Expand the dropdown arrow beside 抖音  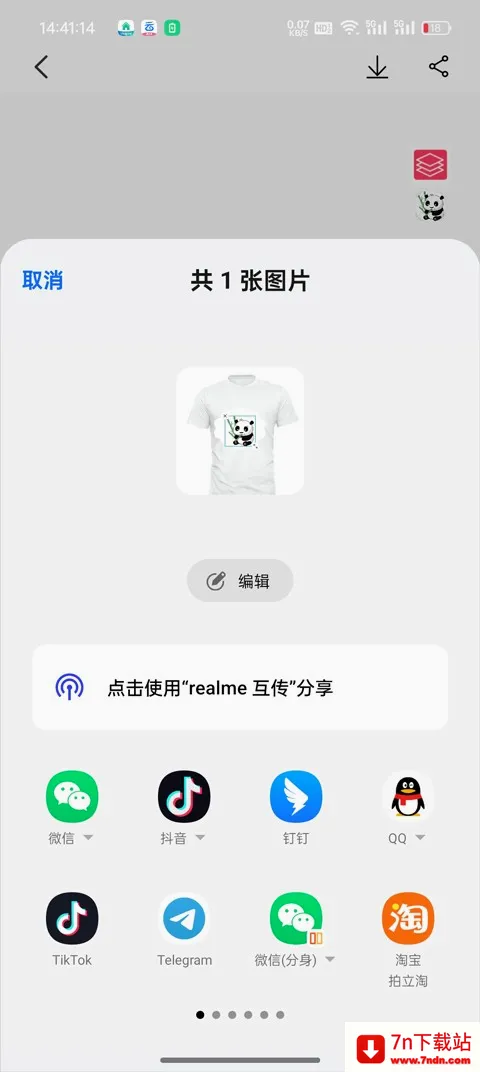point(200,838)
